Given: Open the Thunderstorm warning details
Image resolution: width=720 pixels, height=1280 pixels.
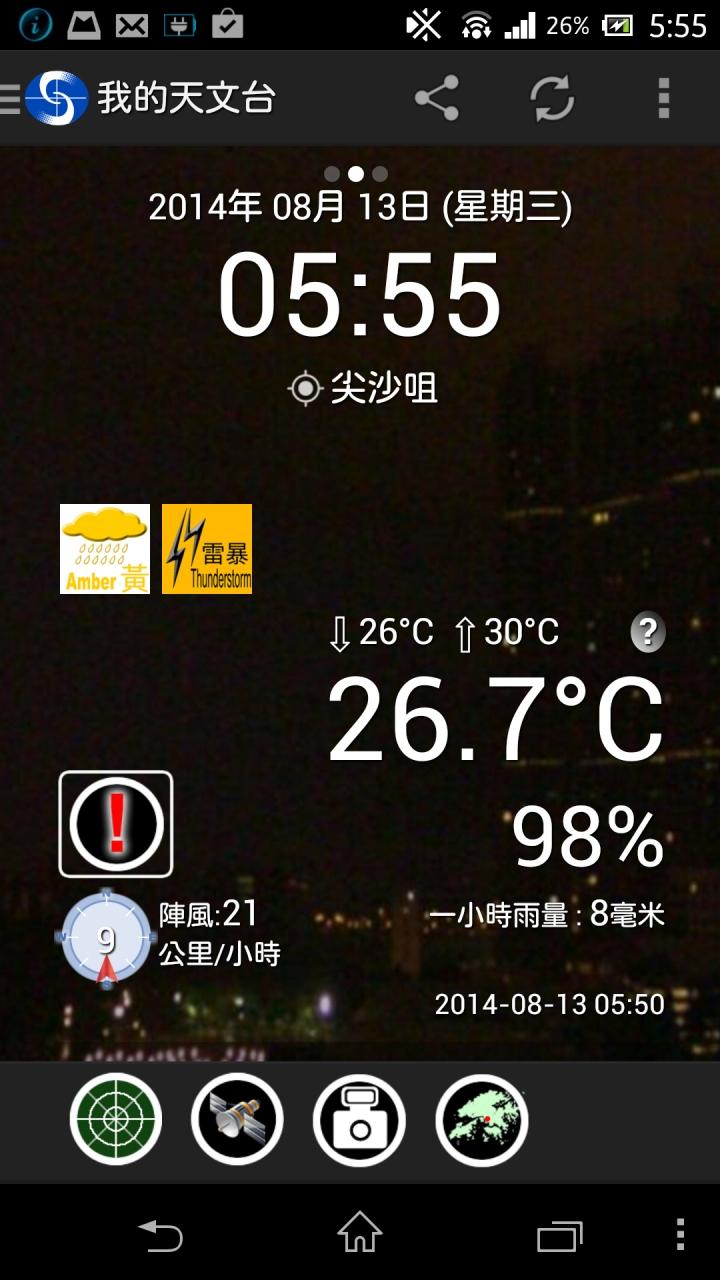Looking at the screenshot, I should point(207,549).
